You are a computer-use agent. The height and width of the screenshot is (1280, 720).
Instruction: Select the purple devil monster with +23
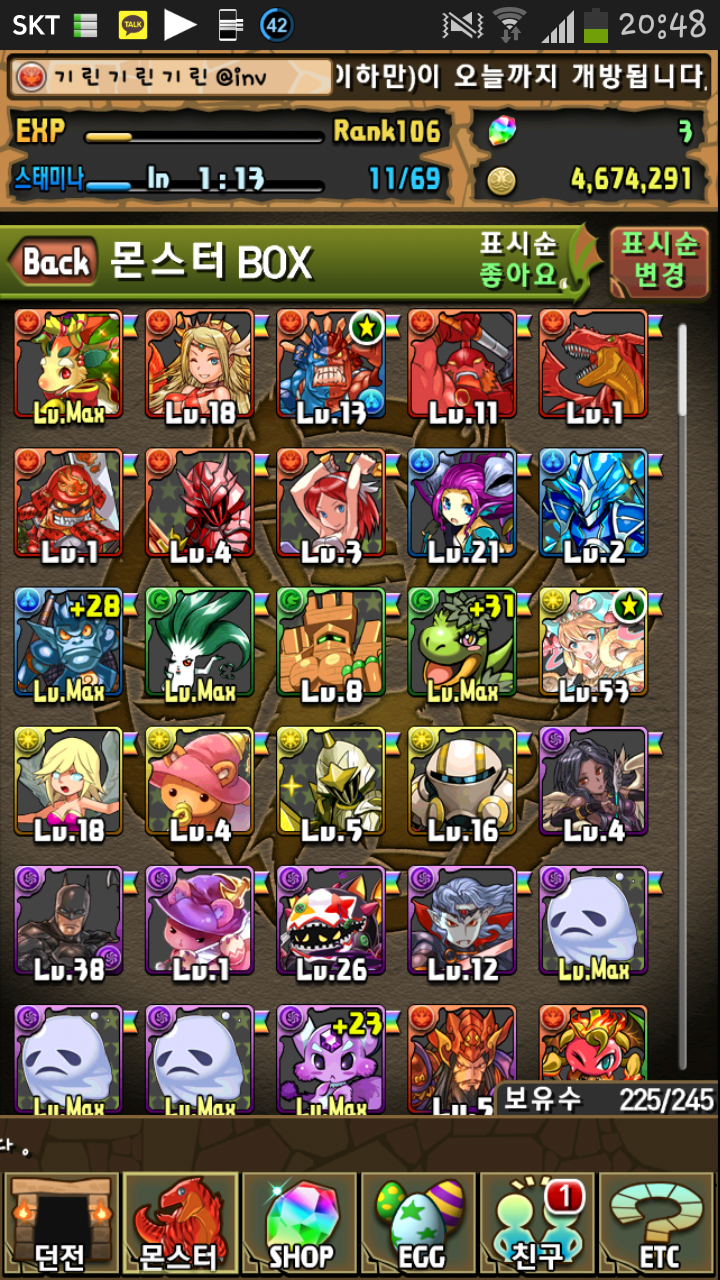(330, 1058)
